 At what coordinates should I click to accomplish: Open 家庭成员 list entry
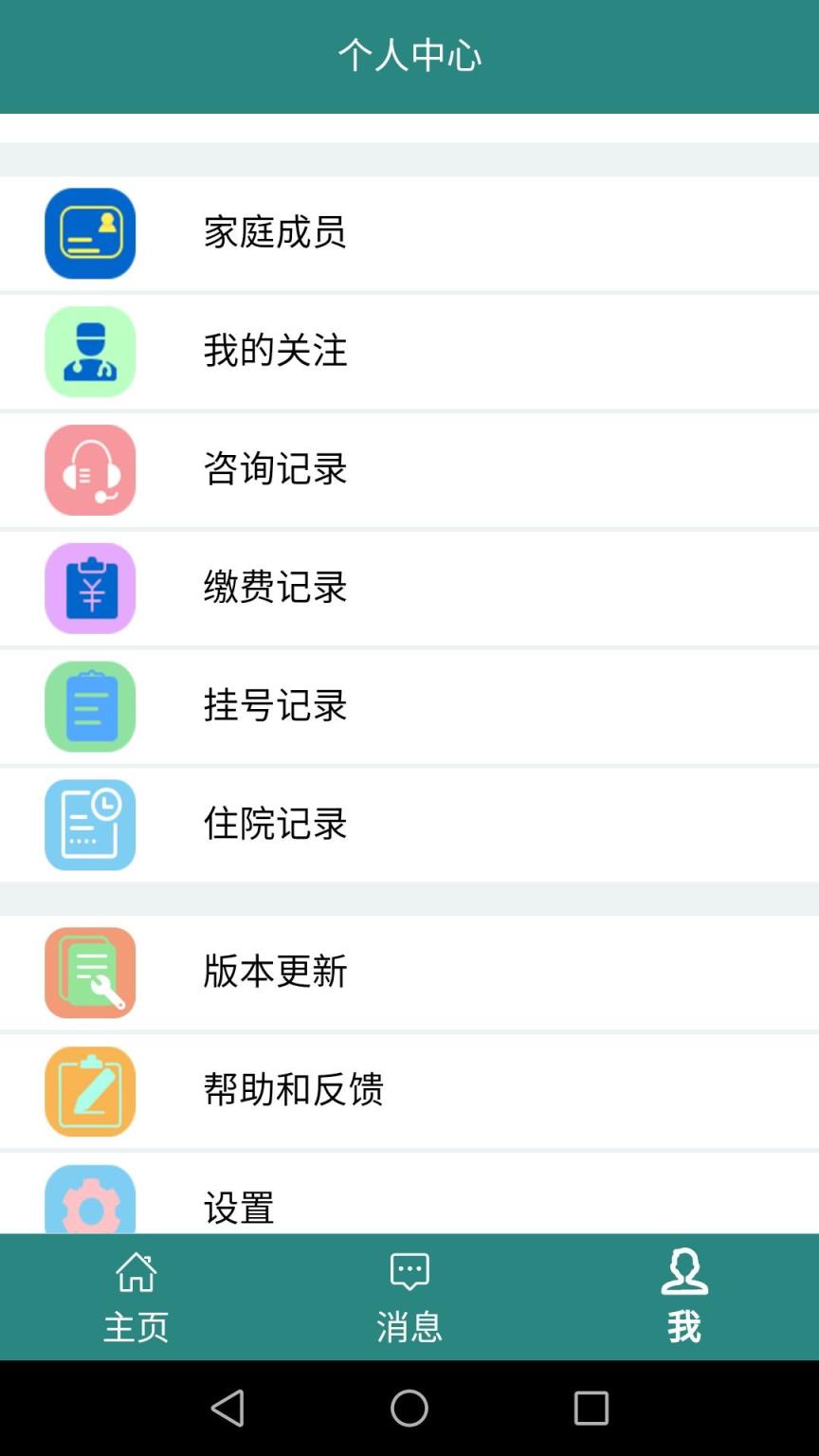(408, 233)
